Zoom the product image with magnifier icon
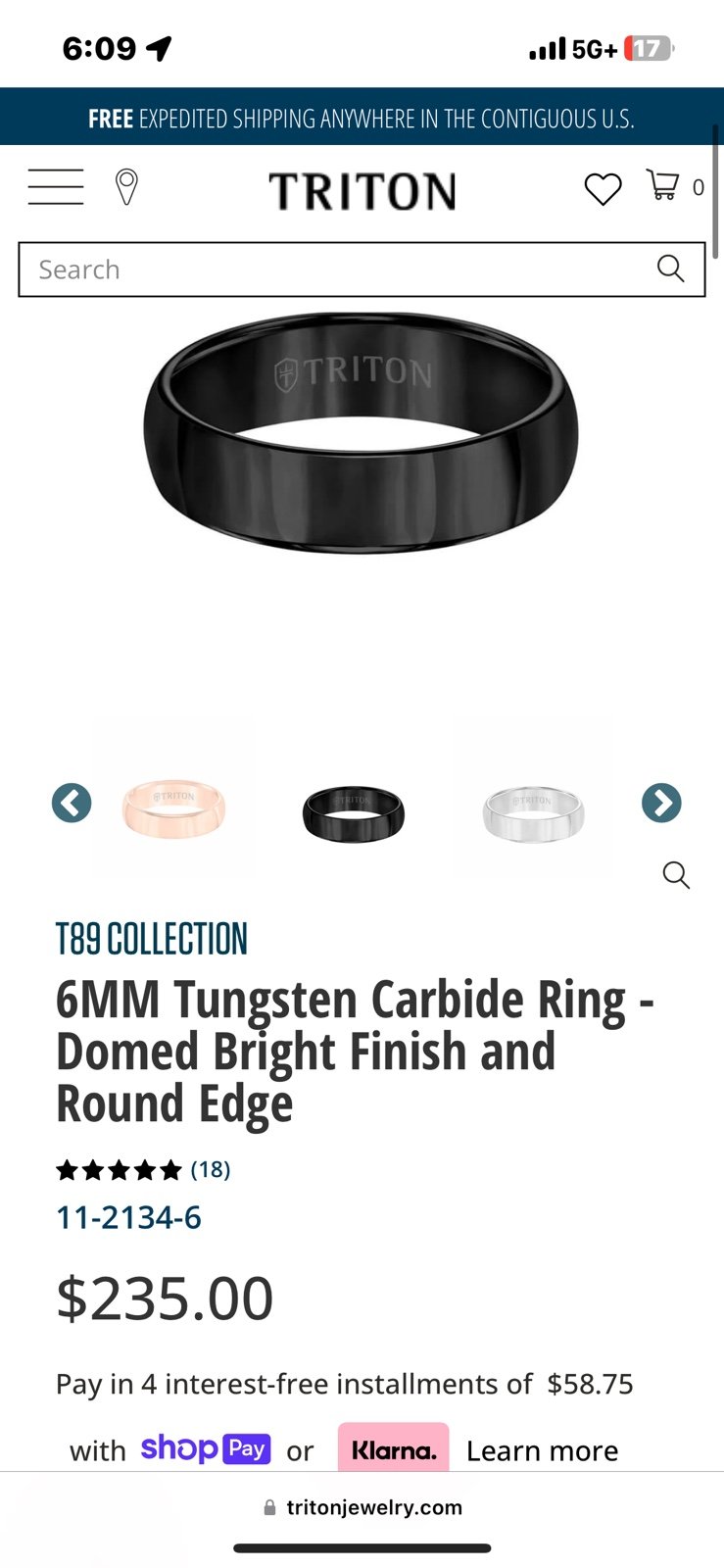 (x=676, y=875)
